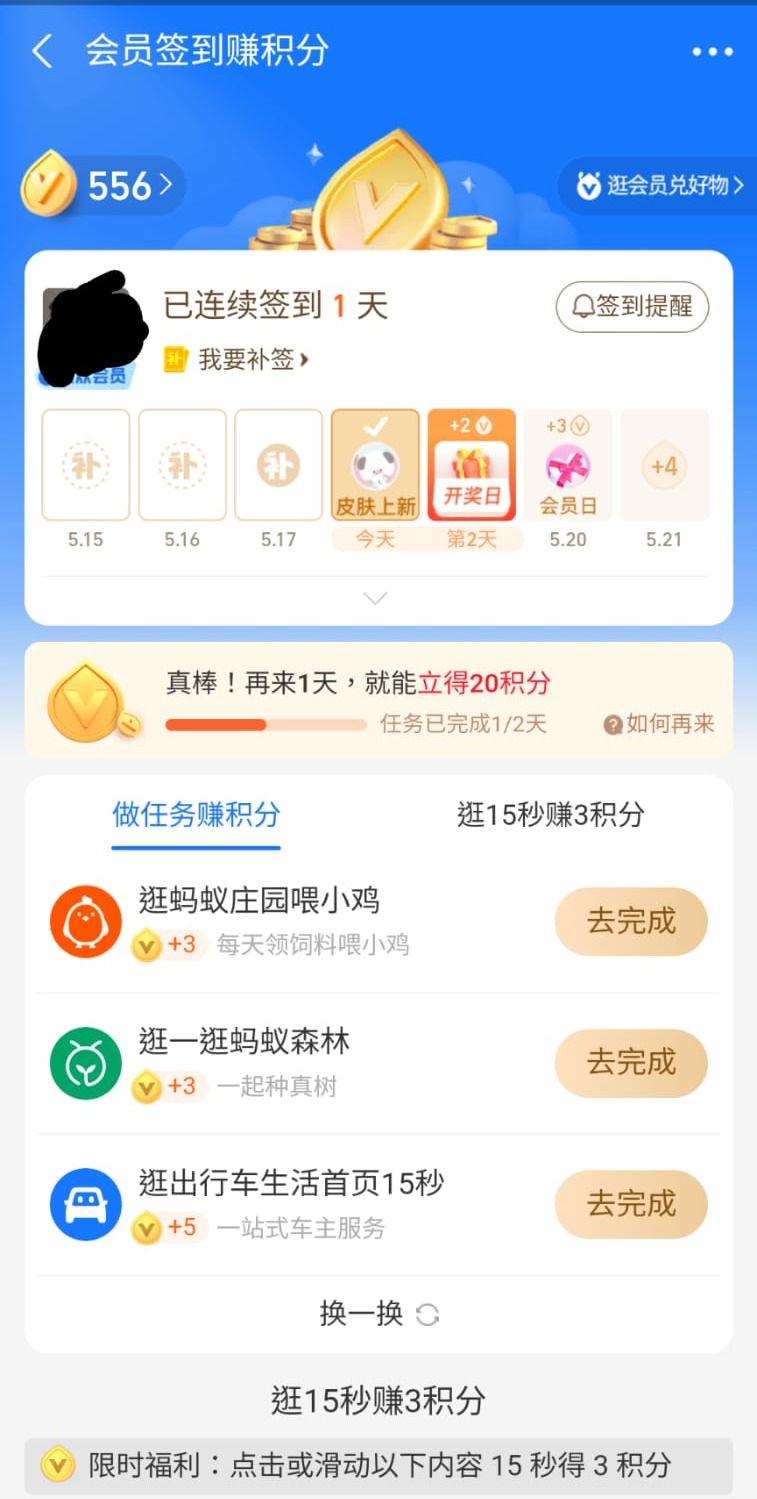757x1499 pixels.
Task: Open today's 皮肤上新 sign-in tile
Action: pos(375,465)
